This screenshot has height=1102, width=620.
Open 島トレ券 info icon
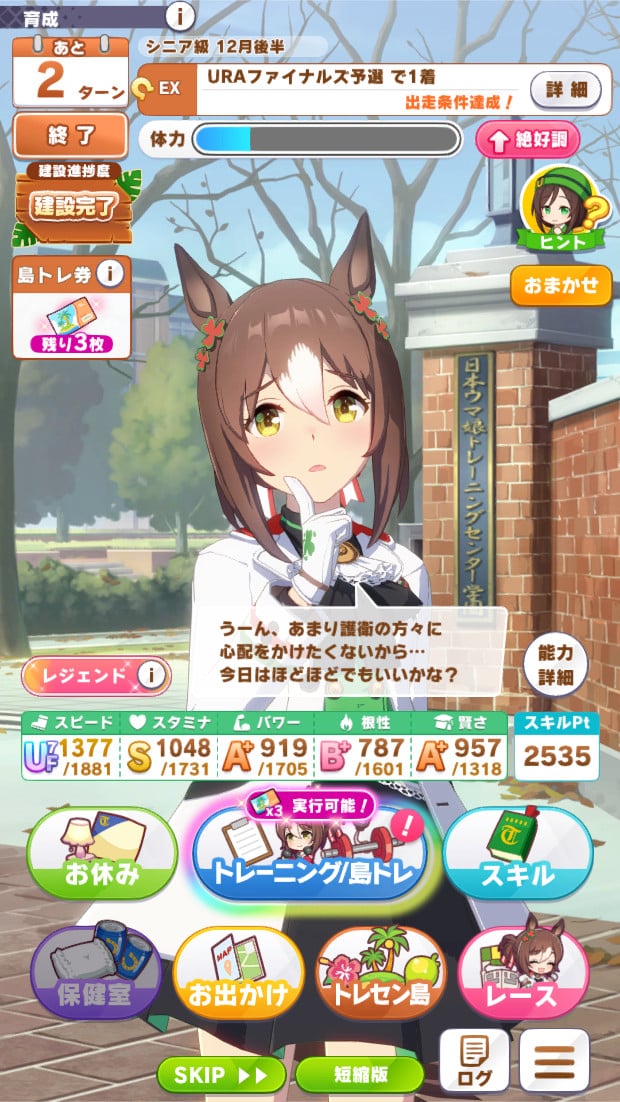(x=111, y=273)
